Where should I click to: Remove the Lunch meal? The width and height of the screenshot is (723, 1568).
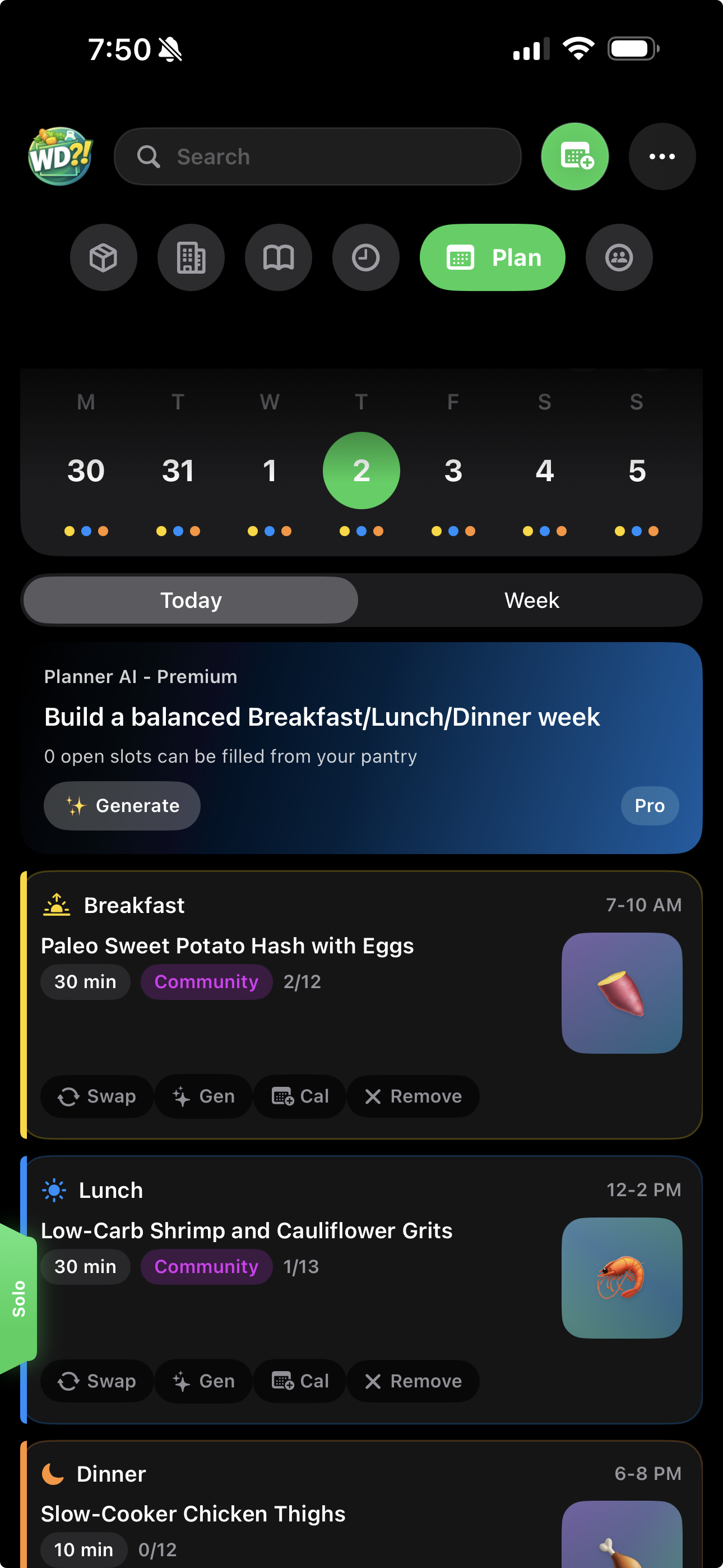(x=413, y=1381)
